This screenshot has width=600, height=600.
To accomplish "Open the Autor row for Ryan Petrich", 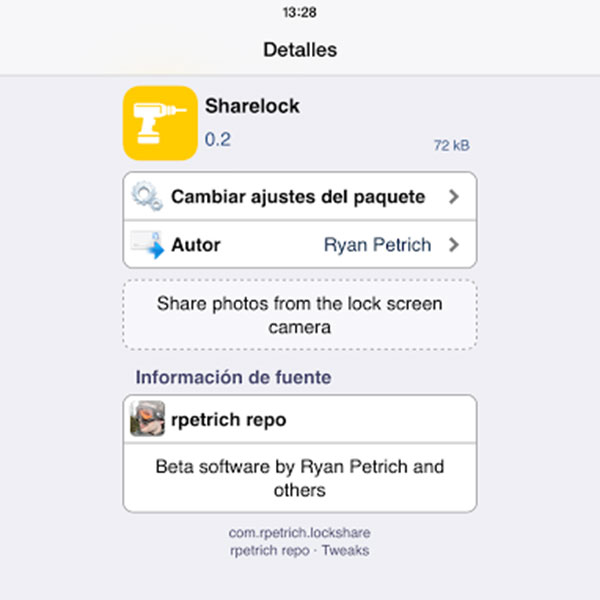I will tap(299, 245).
